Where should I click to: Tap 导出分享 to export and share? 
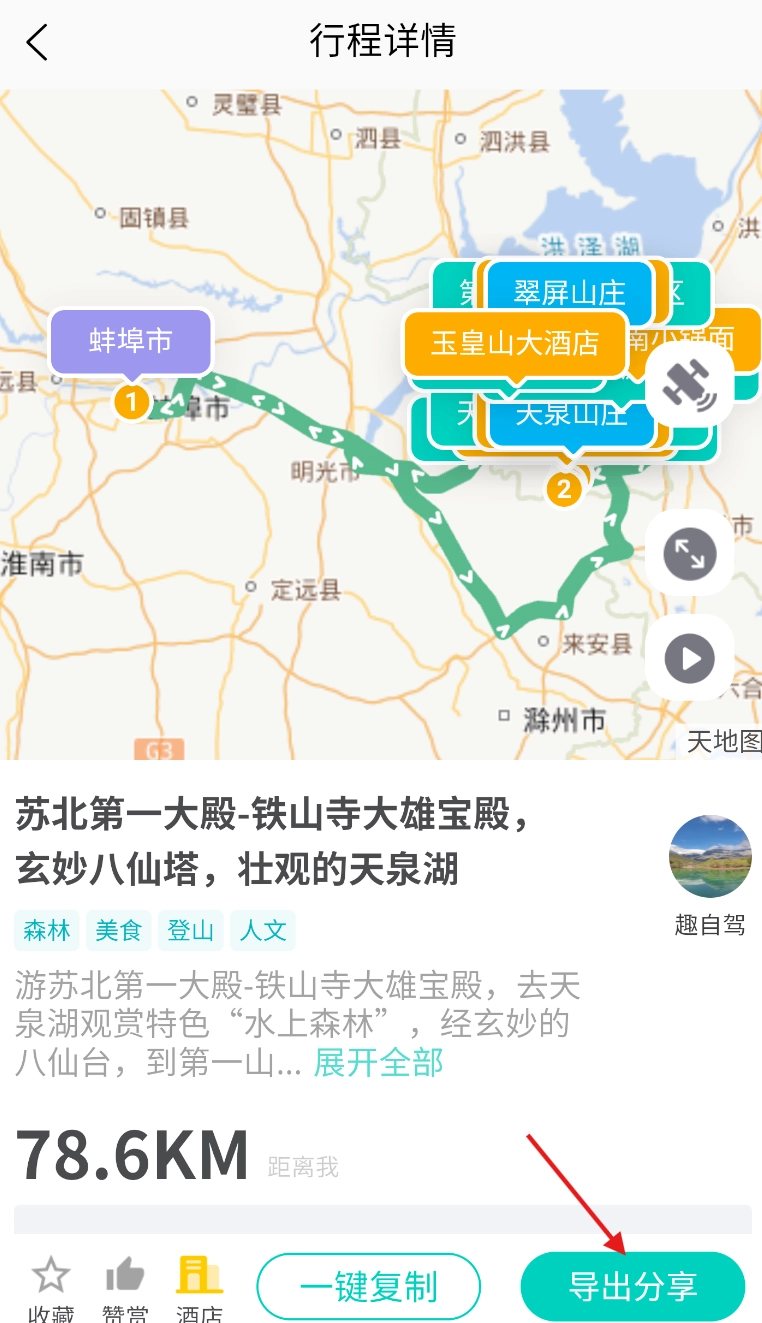coord(632,1287)
